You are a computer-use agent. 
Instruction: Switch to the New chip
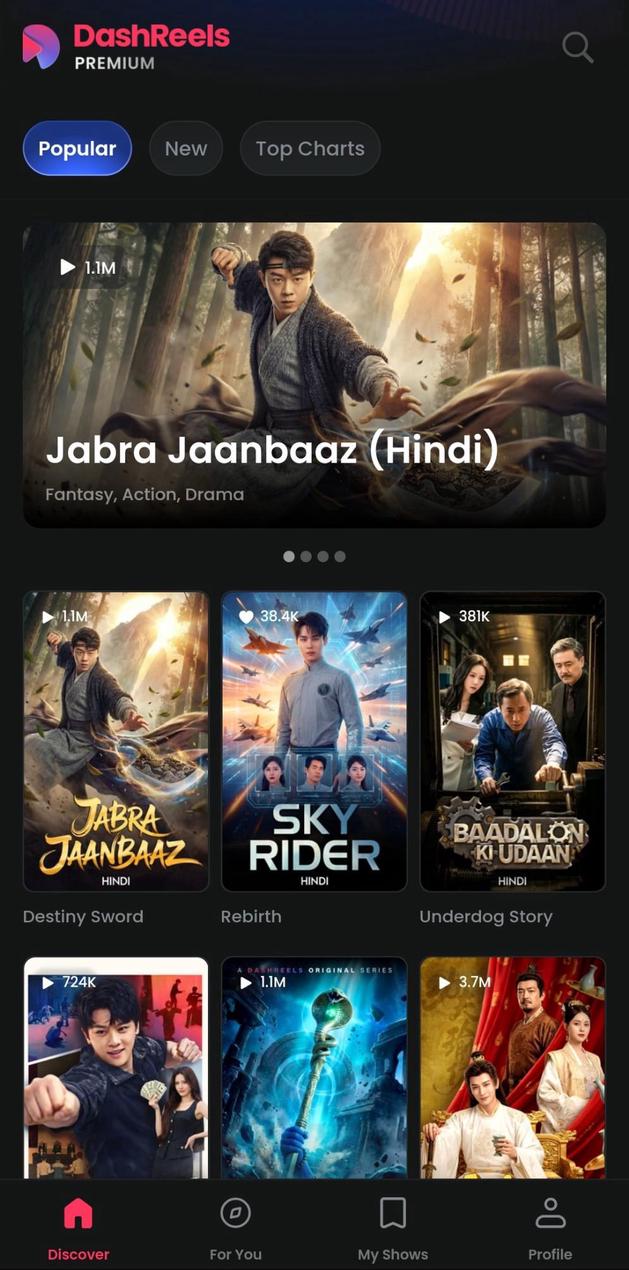pyautogui.click(x=185, y=149)
